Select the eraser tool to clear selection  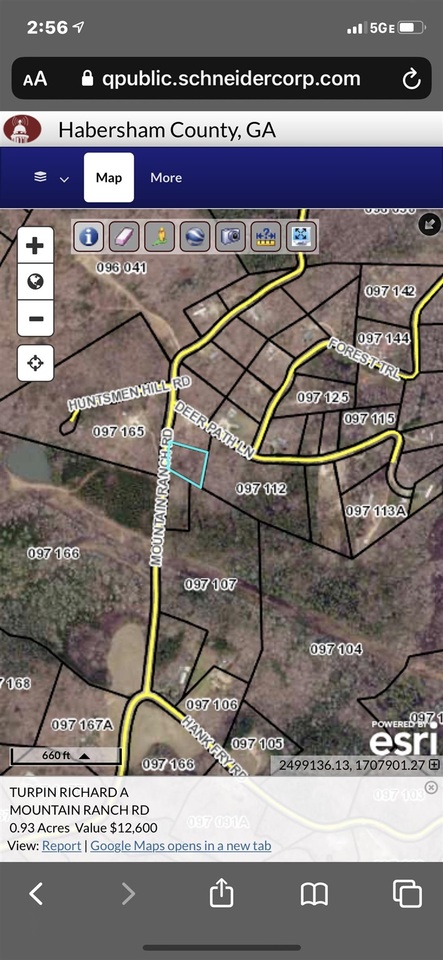(124, 236)
